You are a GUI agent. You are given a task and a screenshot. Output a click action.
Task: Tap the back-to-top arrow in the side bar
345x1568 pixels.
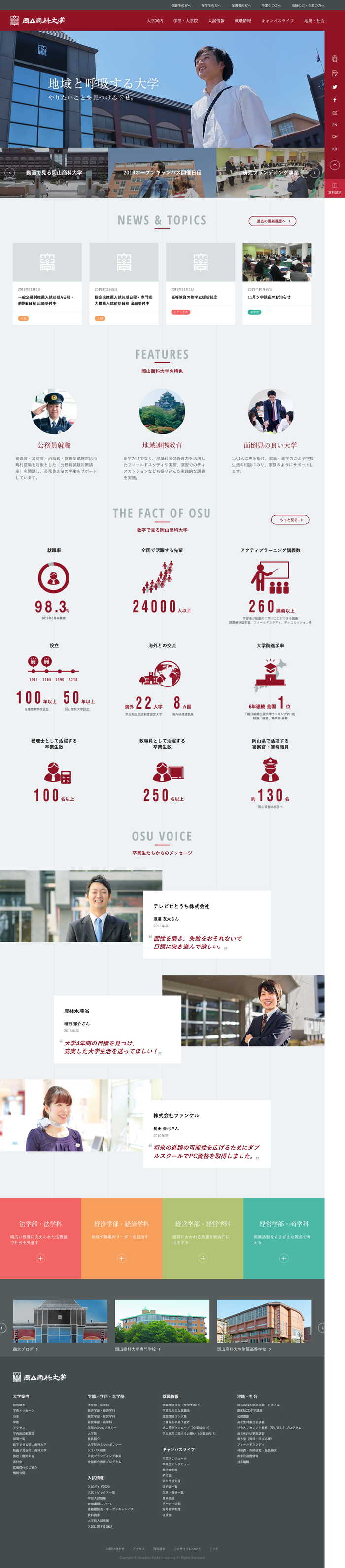(x=335, y=165)
